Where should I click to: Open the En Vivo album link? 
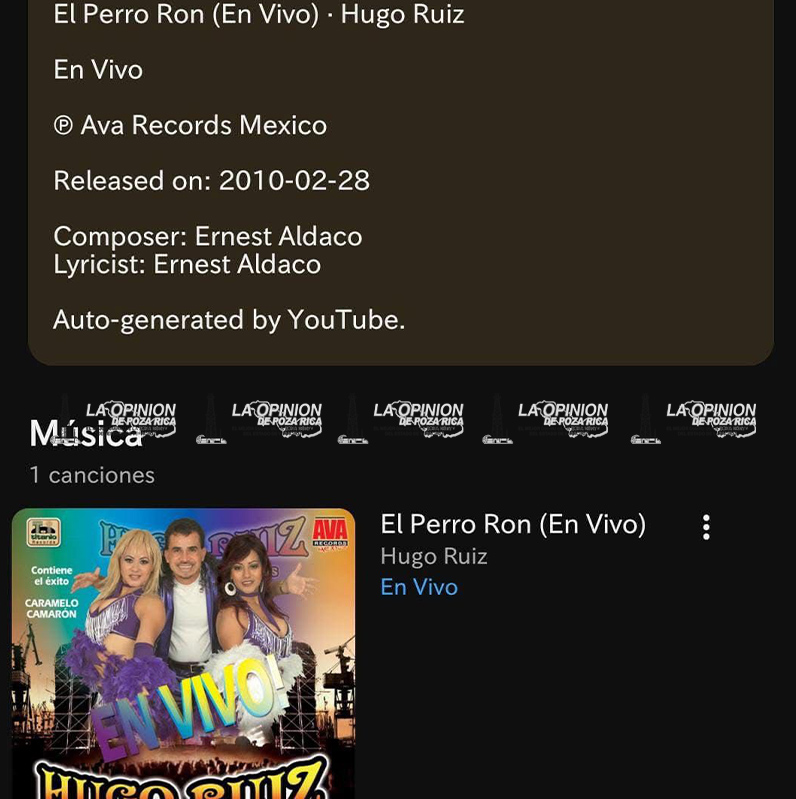(x=418, y=587)
